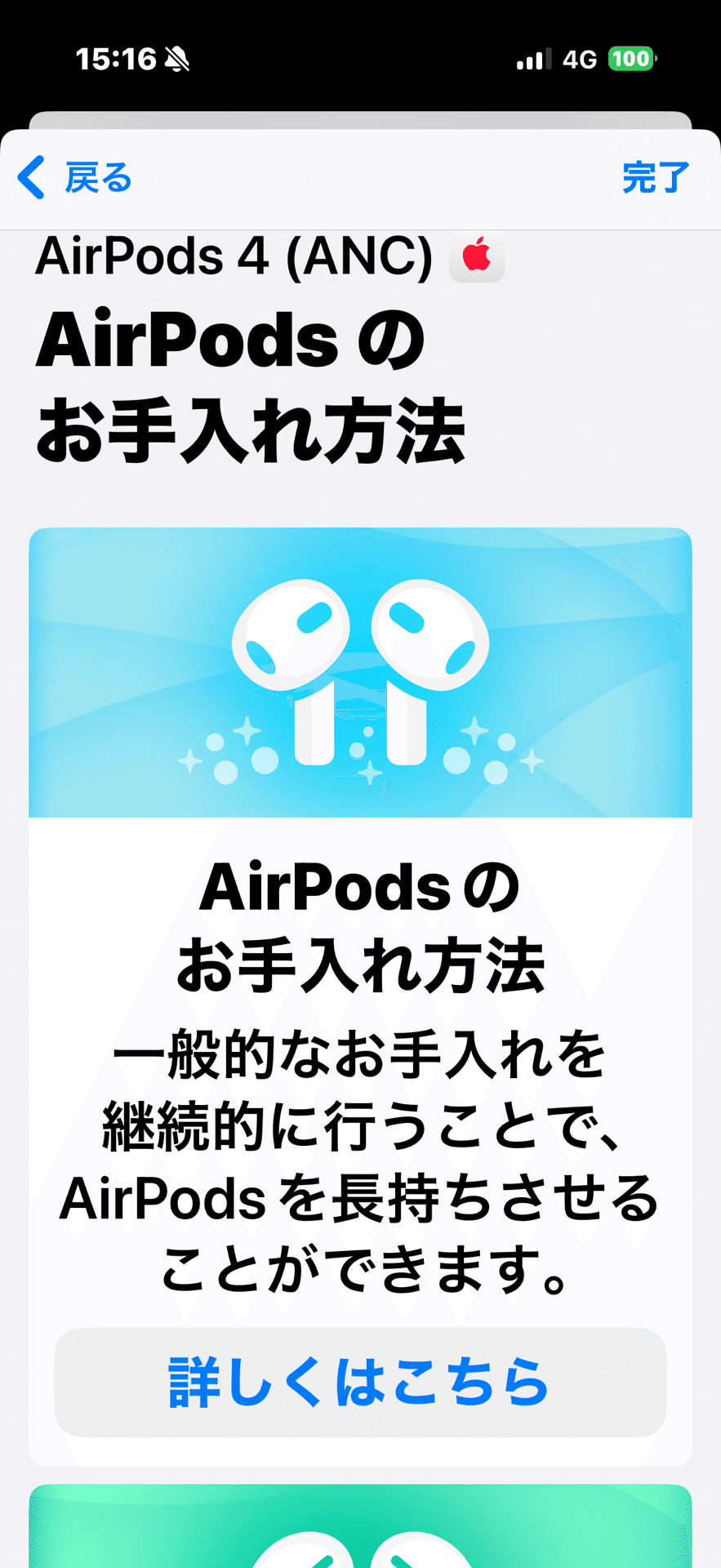Tap the Apple logo beside AirPods 4 (ANC)
The height and width of the screenshot is (1568, 721).
476,257
